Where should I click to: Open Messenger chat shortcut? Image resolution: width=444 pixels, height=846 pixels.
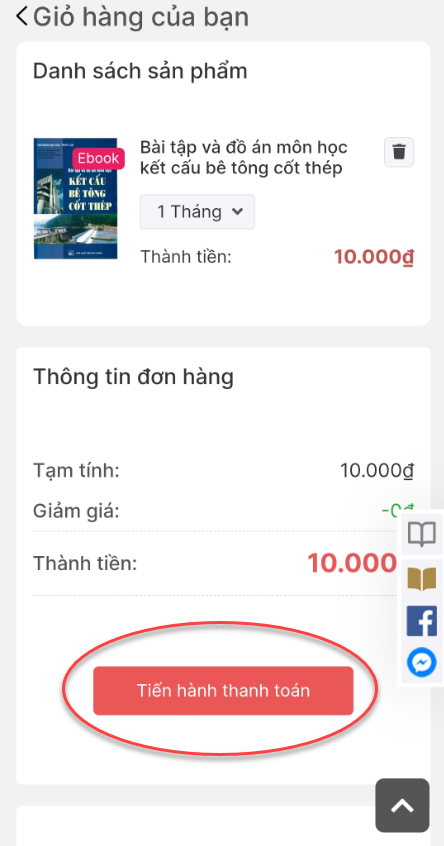pos(422,663)
